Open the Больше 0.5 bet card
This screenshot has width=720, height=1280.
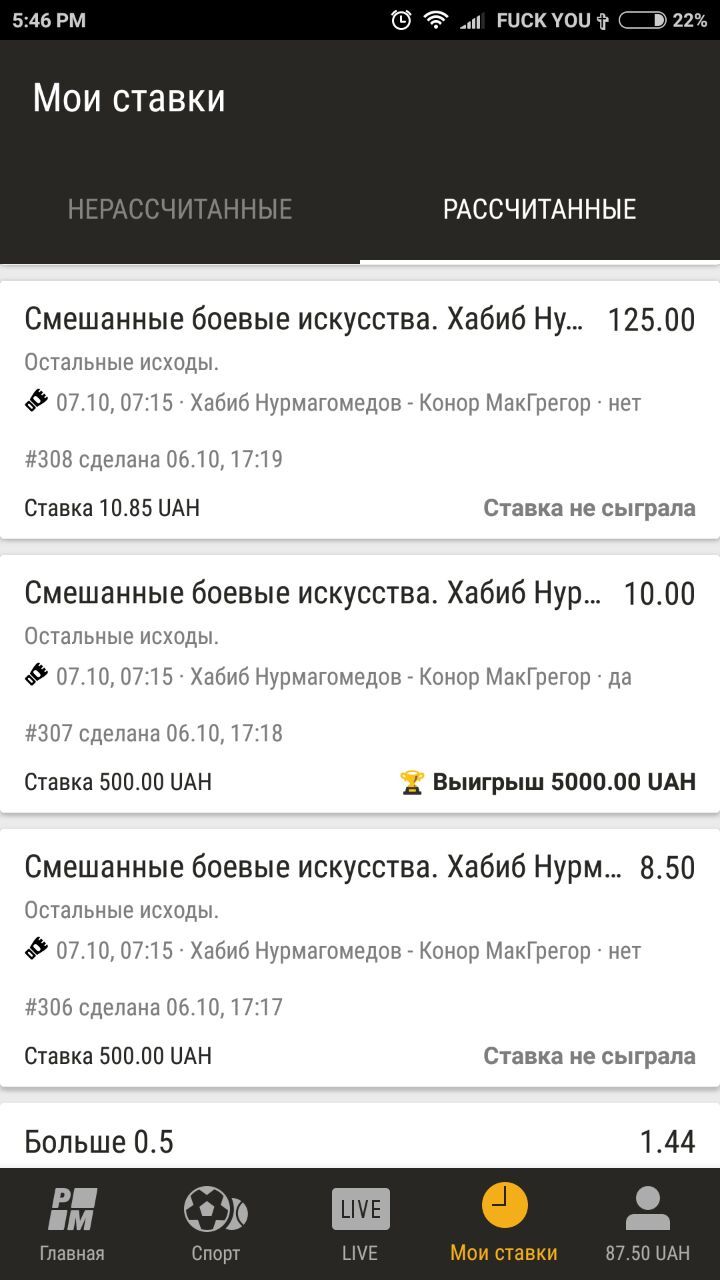[360, 1140]
